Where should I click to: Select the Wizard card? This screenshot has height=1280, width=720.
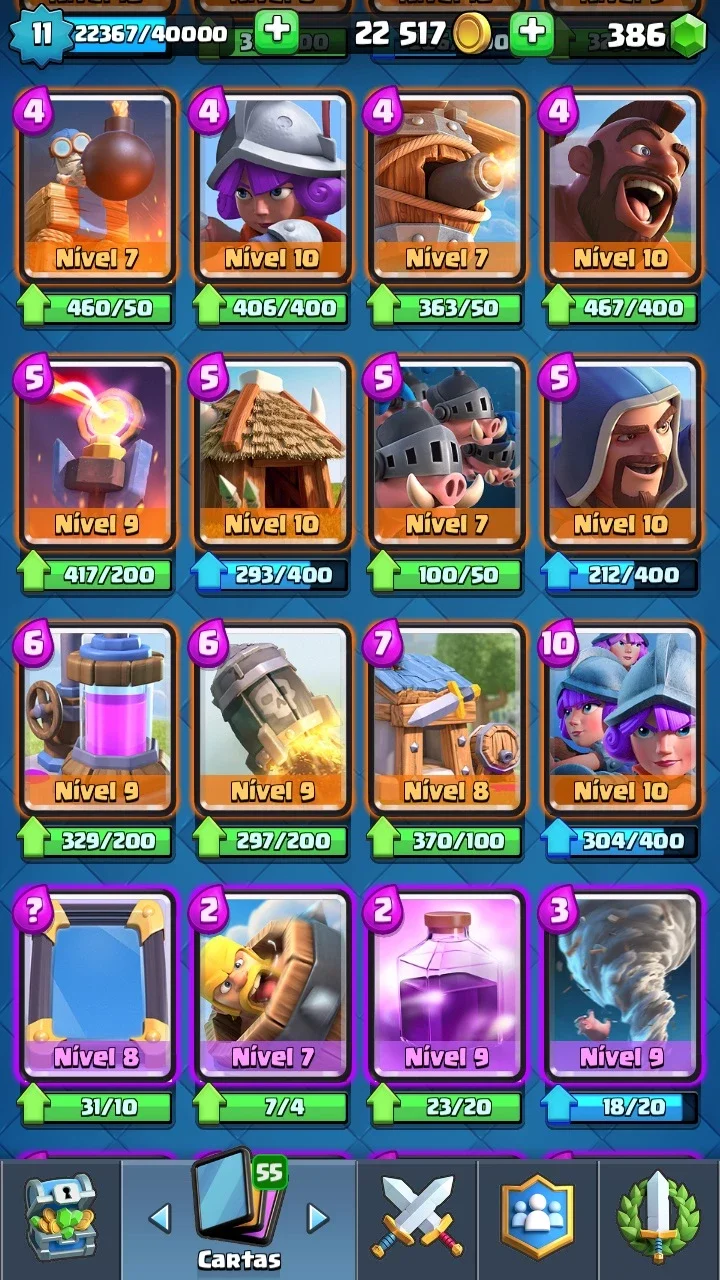click(621, 453)
